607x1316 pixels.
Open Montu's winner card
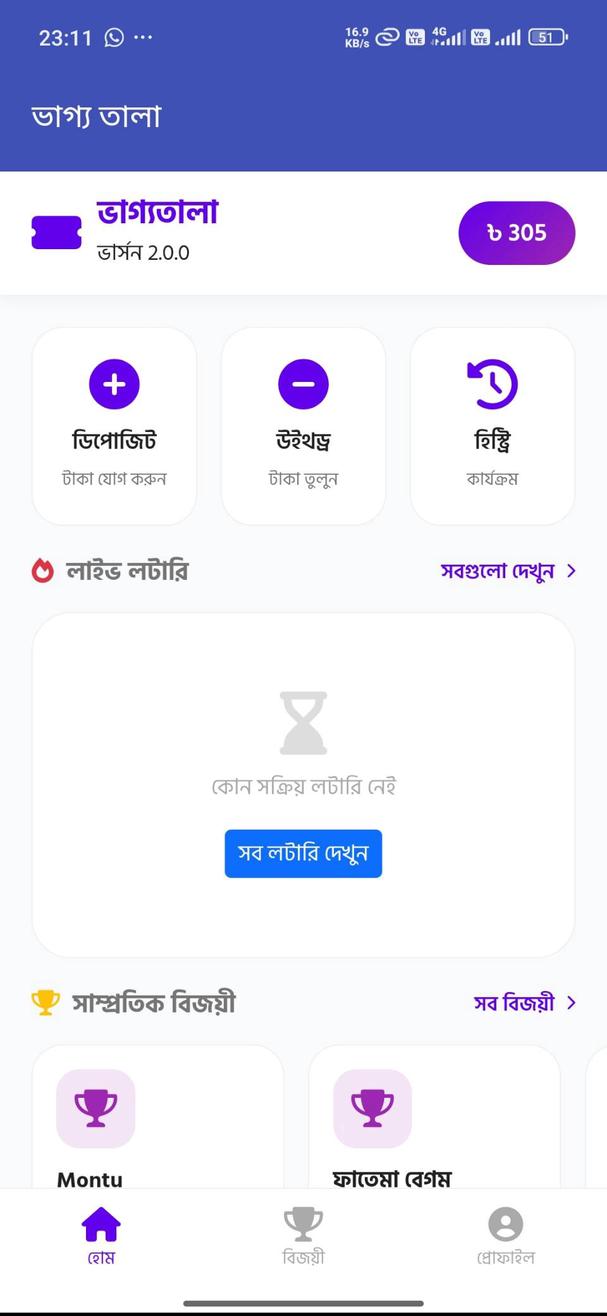click(x=158, y=1120)
